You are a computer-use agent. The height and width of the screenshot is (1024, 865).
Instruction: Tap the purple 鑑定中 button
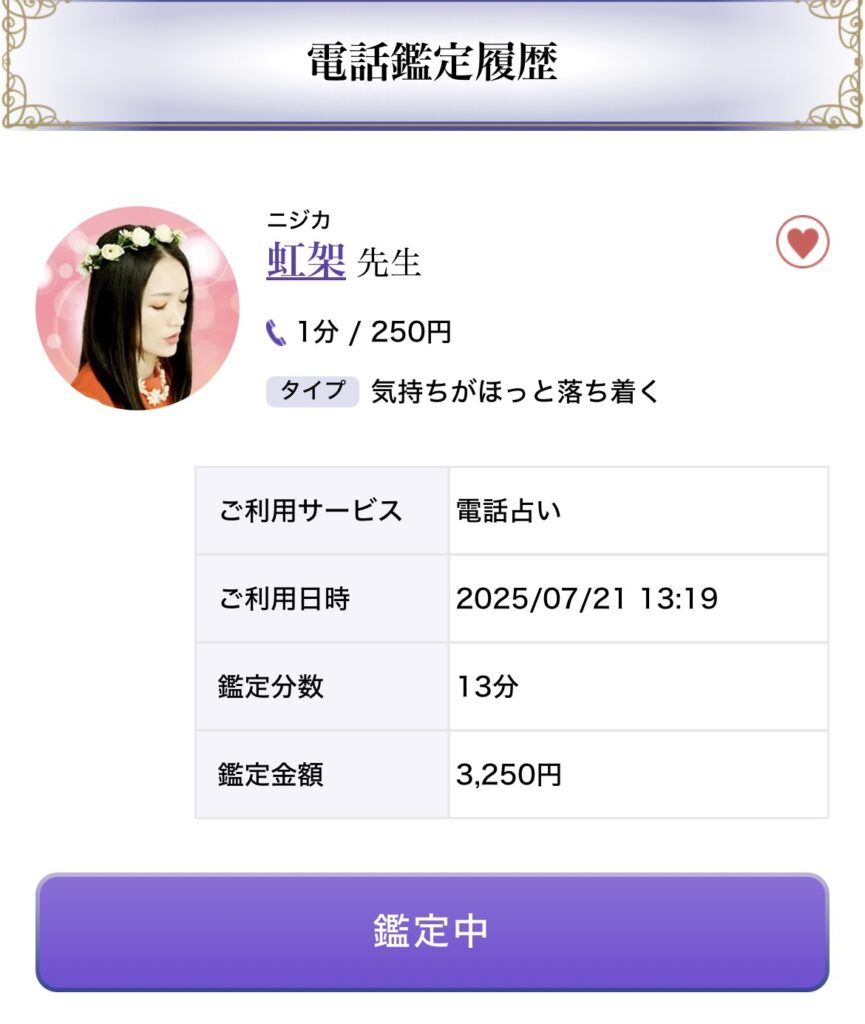[x=432, y=931]
